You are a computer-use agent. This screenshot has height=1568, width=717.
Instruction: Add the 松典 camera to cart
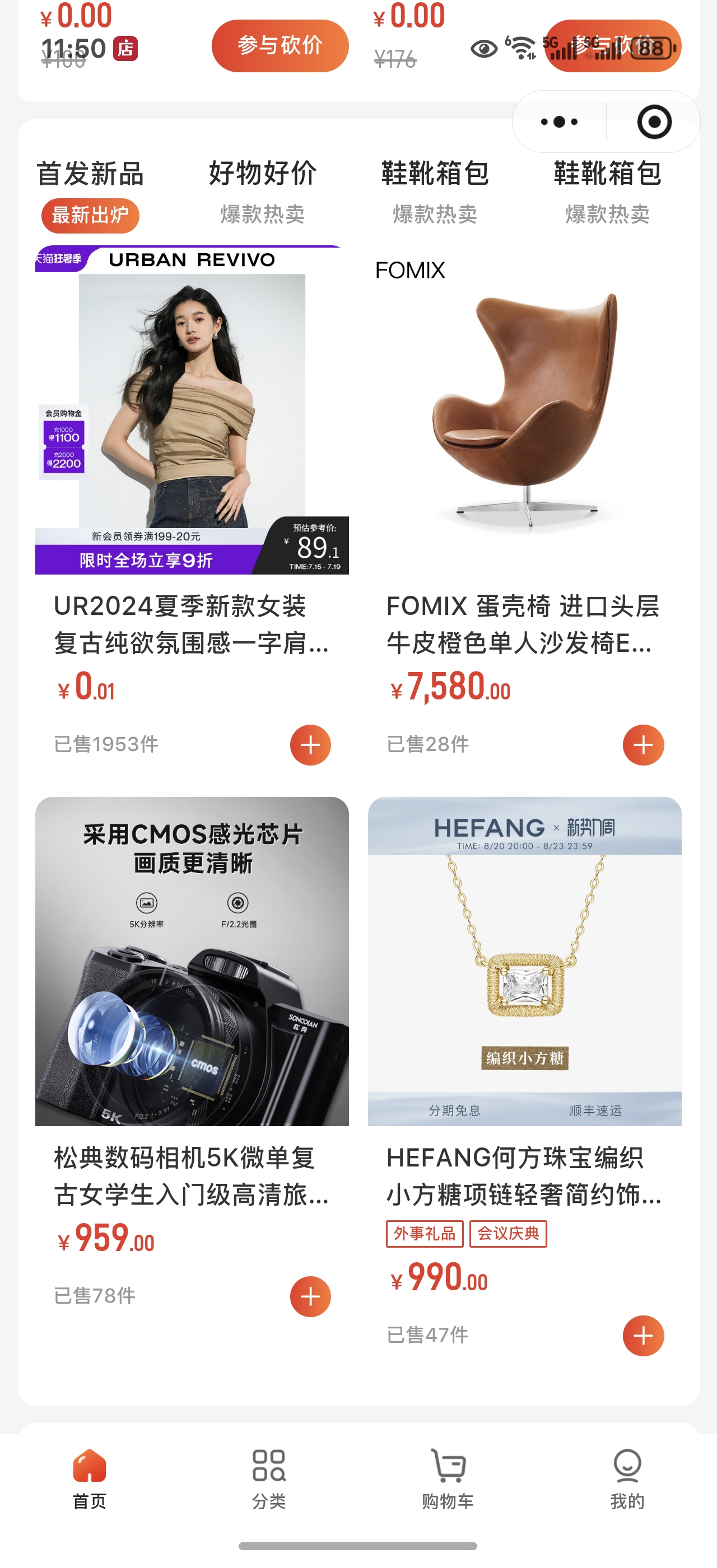[310, 1296]
